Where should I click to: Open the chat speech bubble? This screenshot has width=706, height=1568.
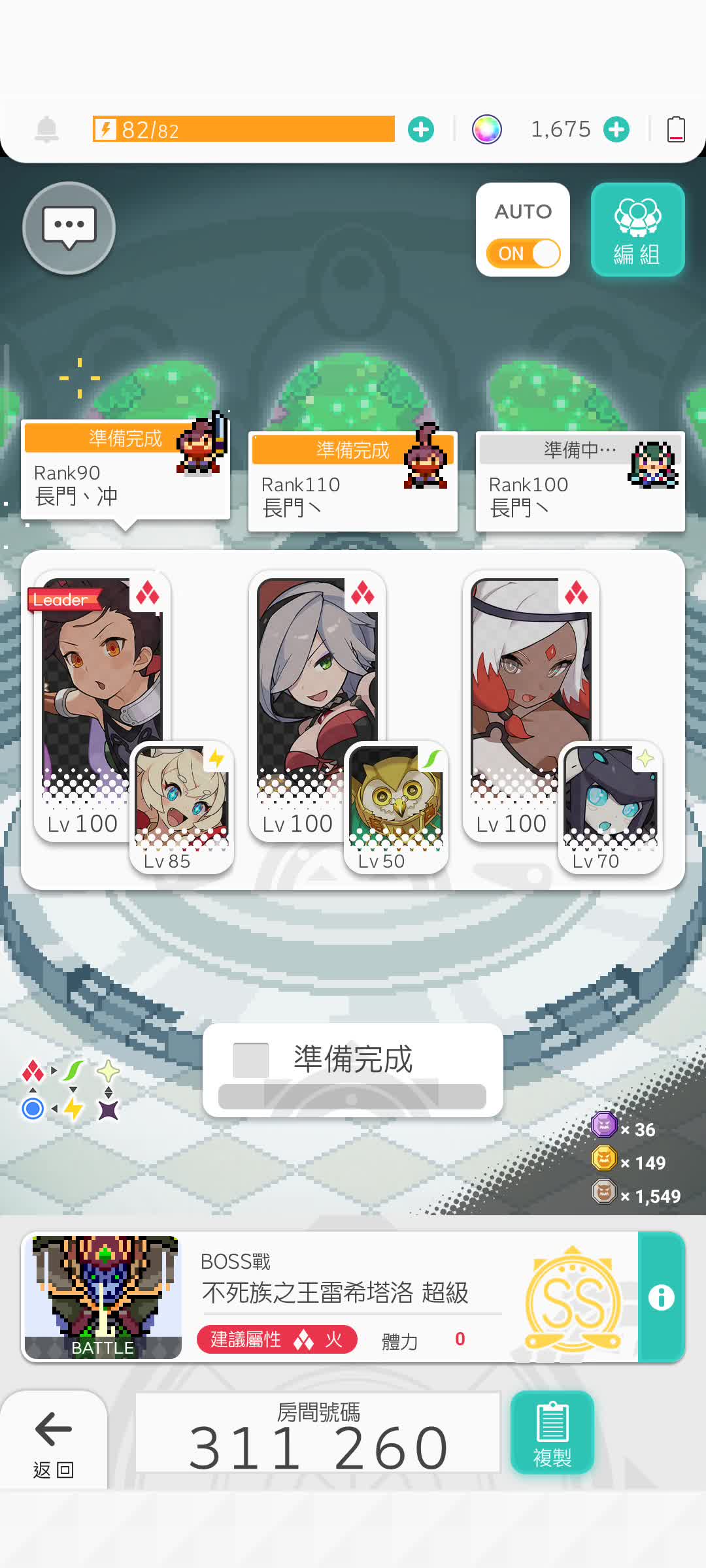pos(69,228)
